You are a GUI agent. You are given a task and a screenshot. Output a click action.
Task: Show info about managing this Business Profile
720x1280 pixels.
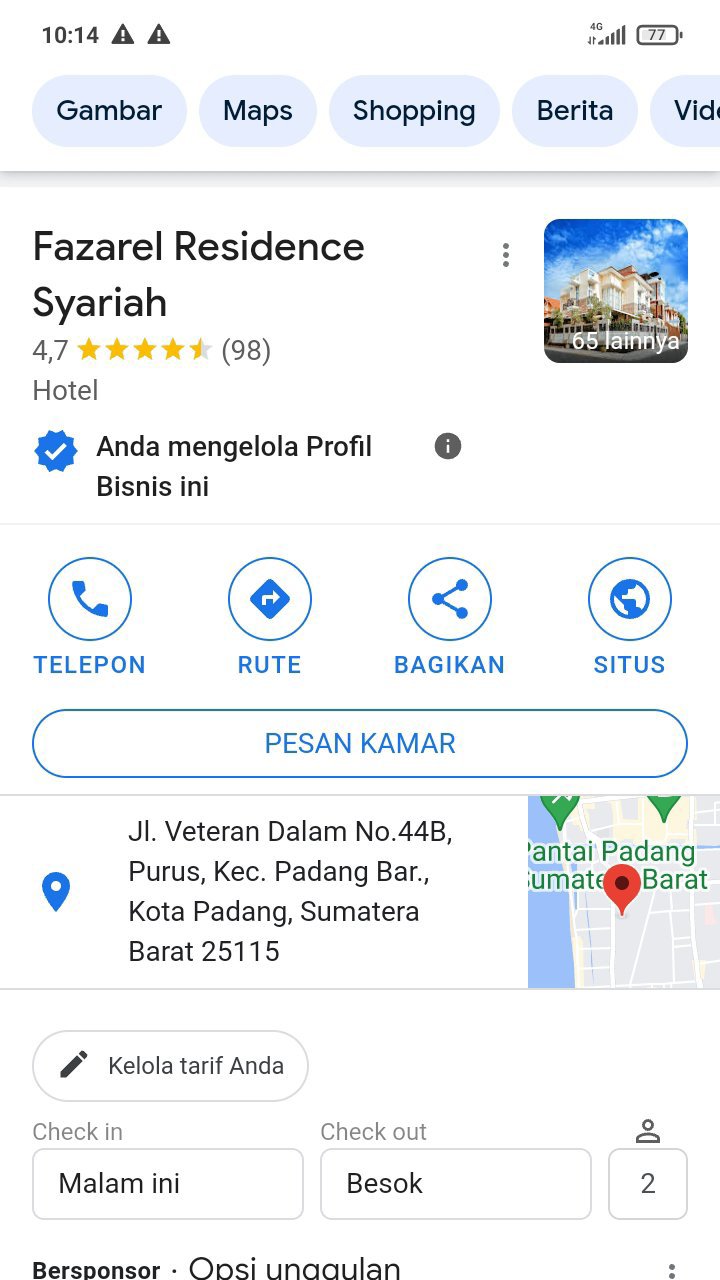[x=448, y=446]
